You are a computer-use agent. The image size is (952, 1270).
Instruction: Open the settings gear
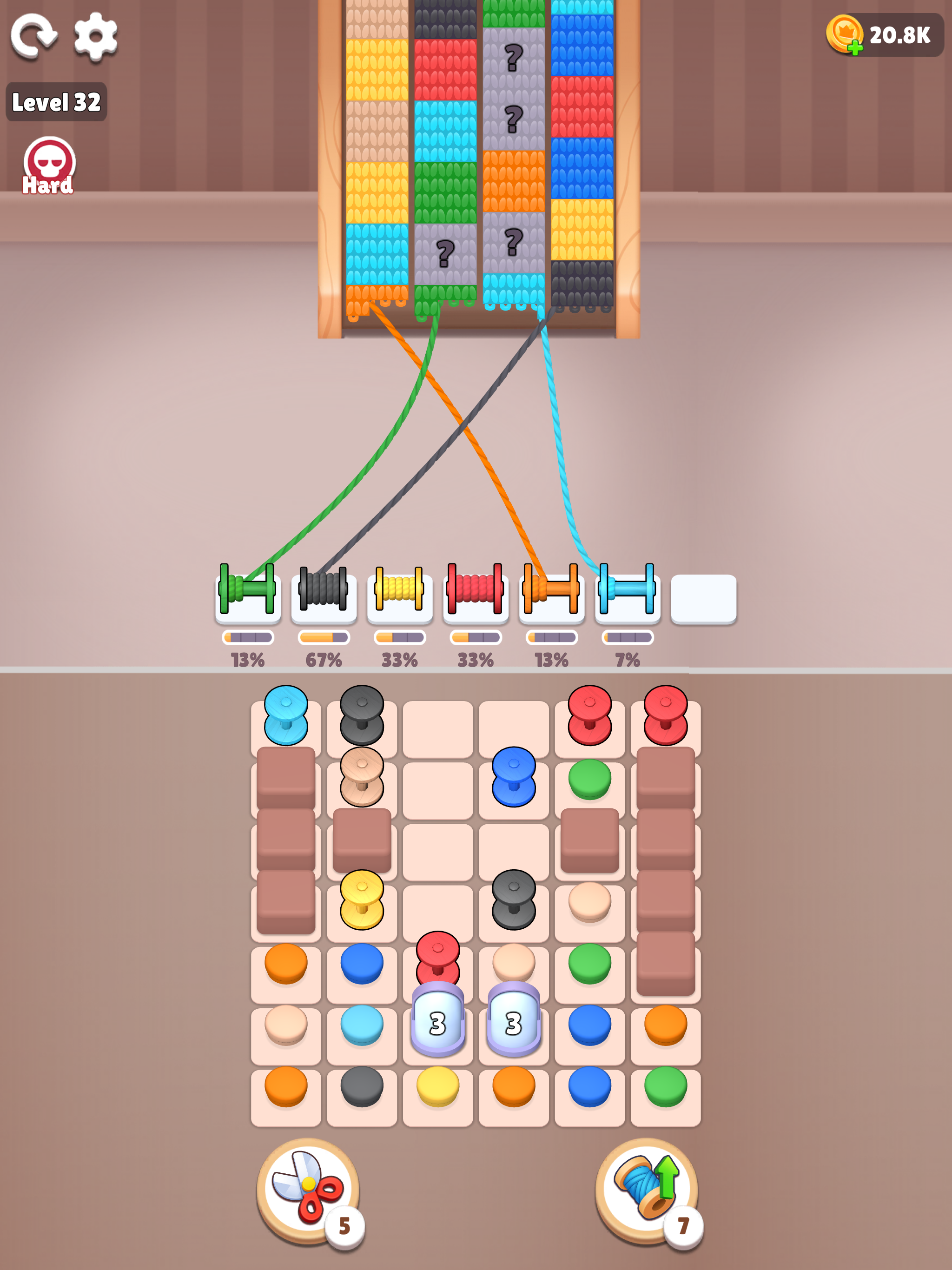coord(95,36)
